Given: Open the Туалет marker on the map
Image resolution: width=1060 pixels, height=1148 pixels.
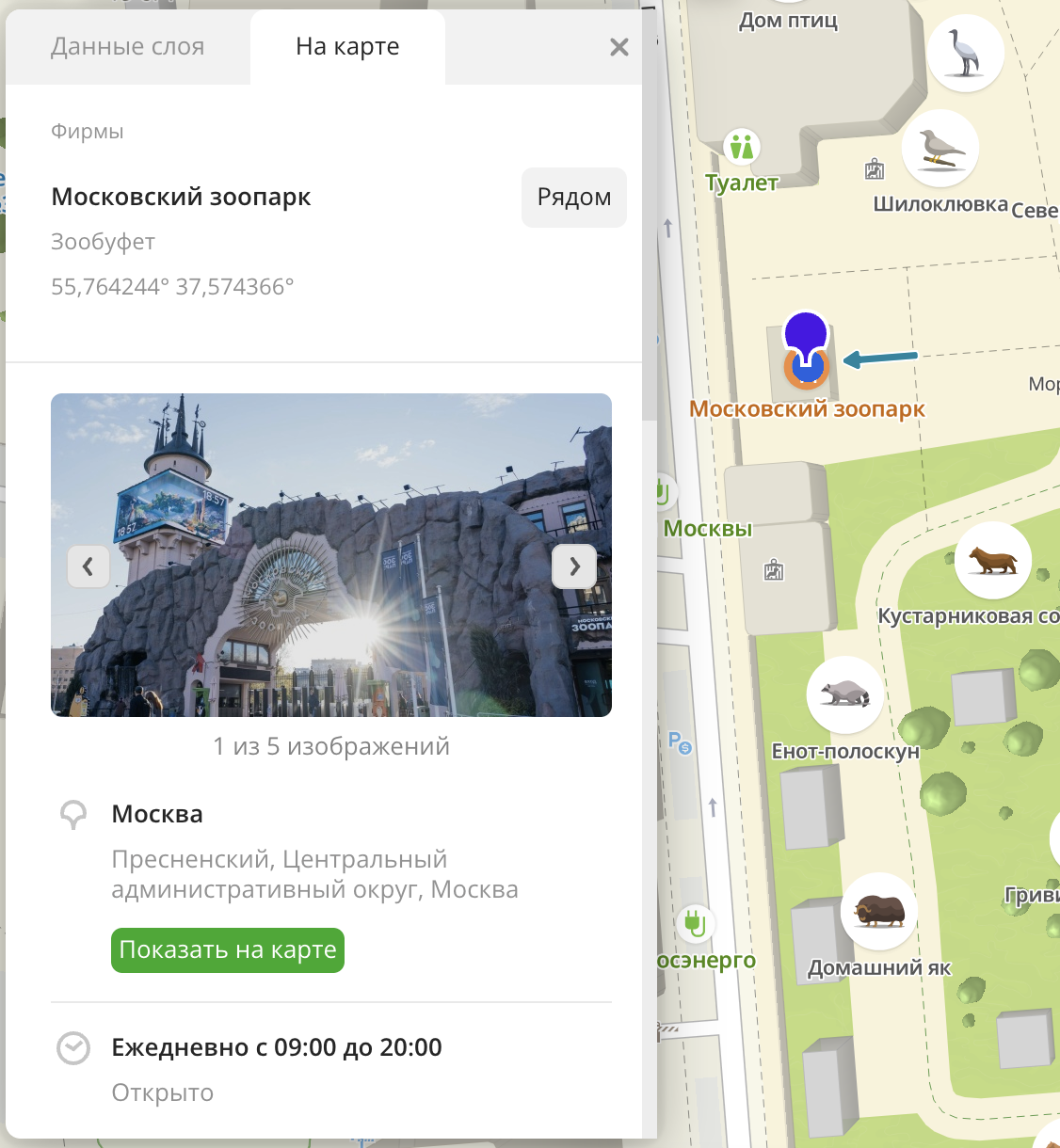Looking at the screenshot, I should pyautogui.click(x=742, y=148).
